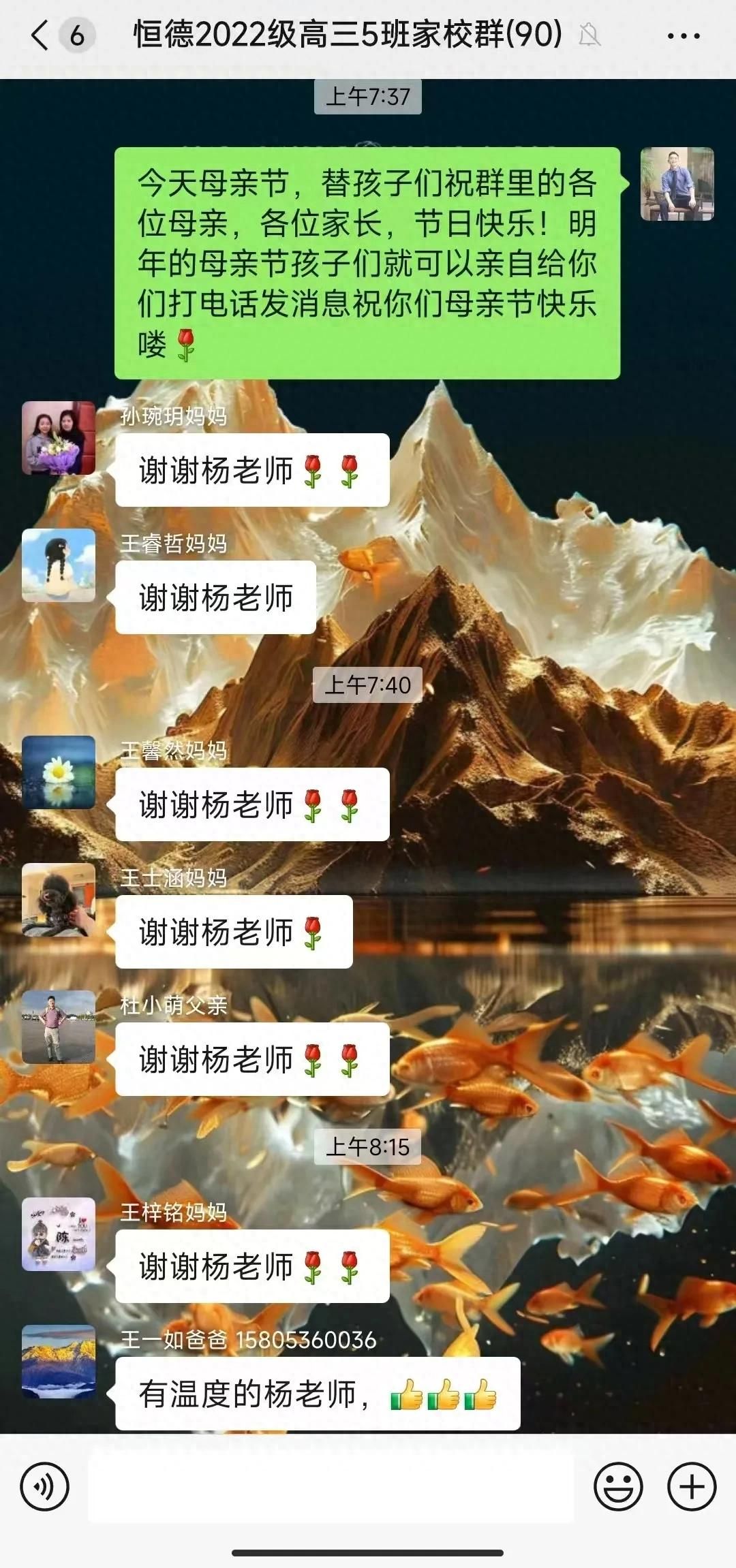Open 孙琬玥妈妈's profile avatar
Viewport: 736px width, 1568px height.
click(x=59, y=438)
